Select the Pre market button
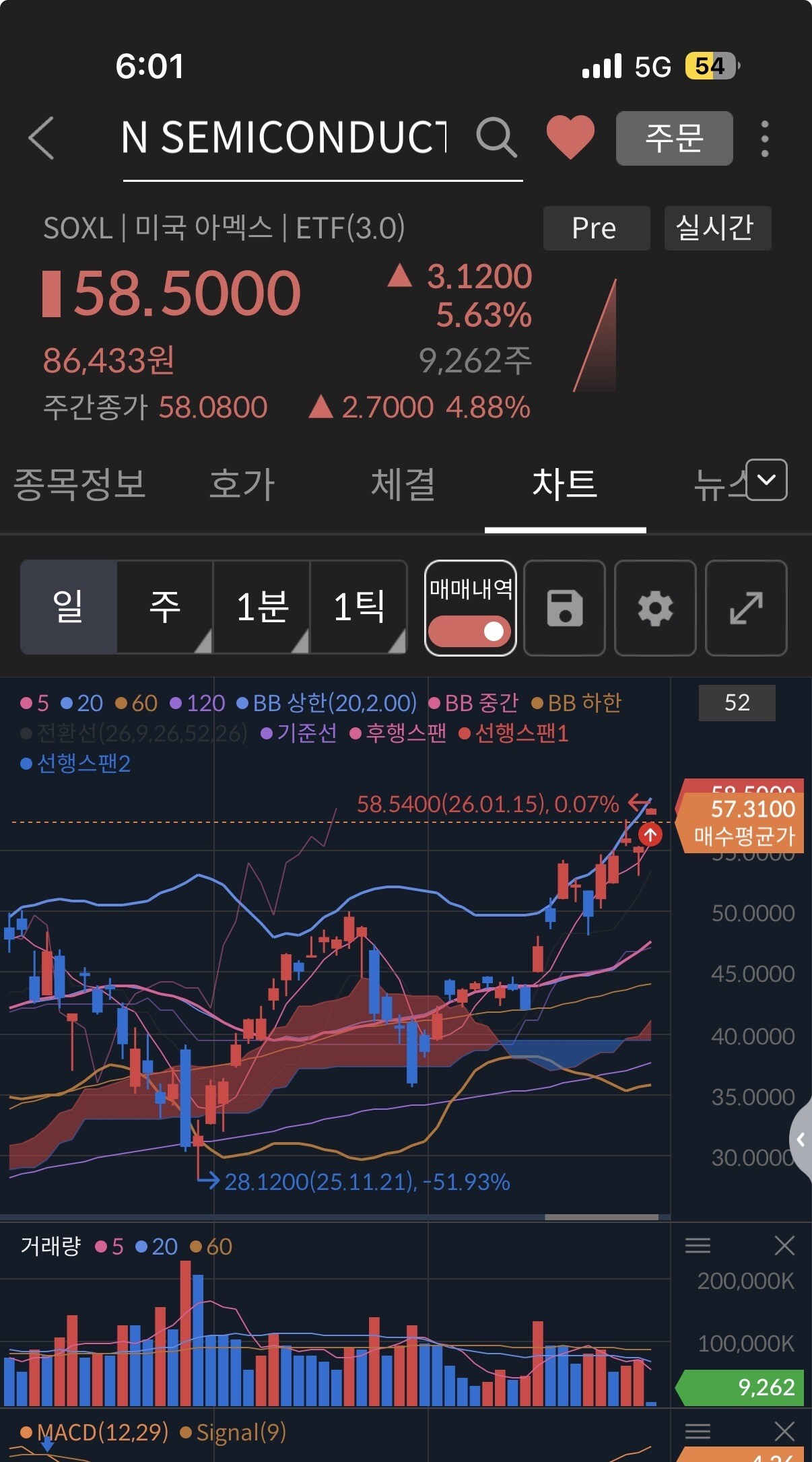Viewport: 812px width, 1462px height. point(596,228)
